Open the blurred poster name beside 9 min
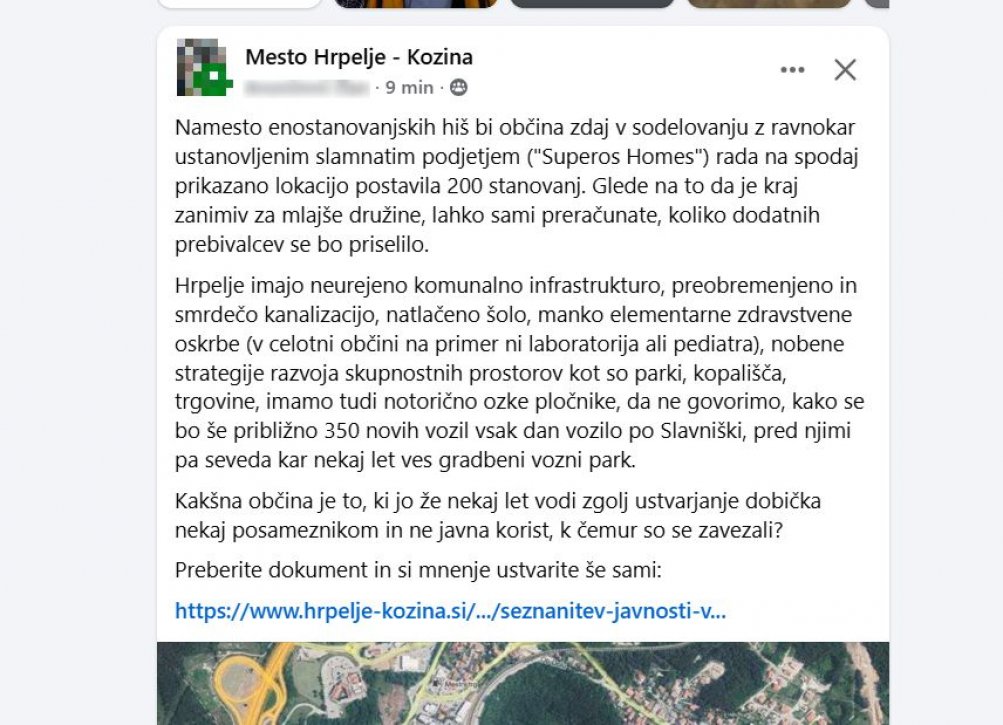 pos(307,87)
